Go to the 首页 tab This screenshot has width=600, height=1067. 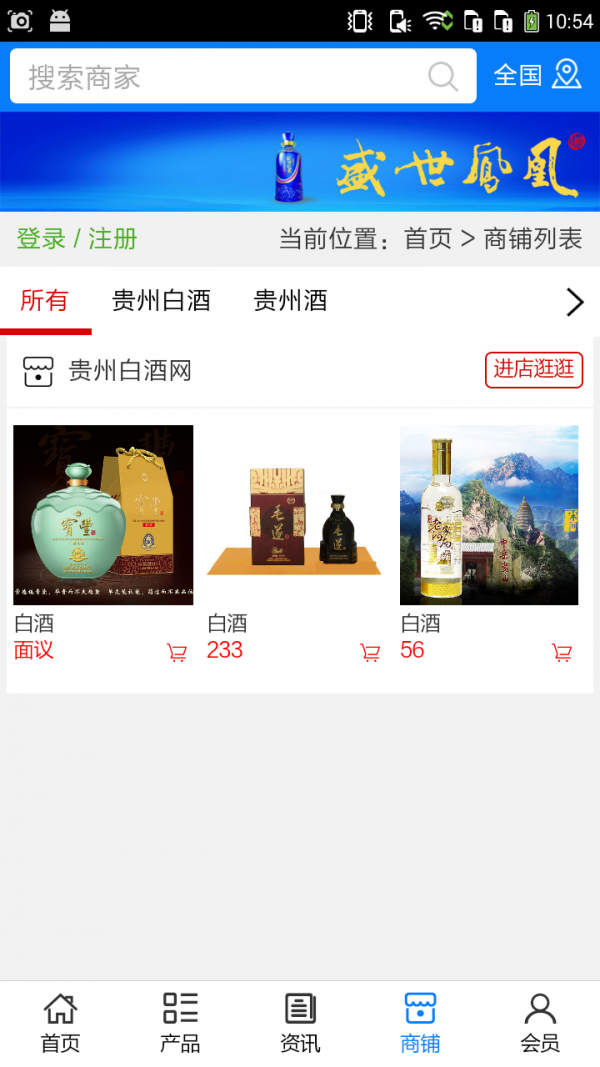(60, 1023)
